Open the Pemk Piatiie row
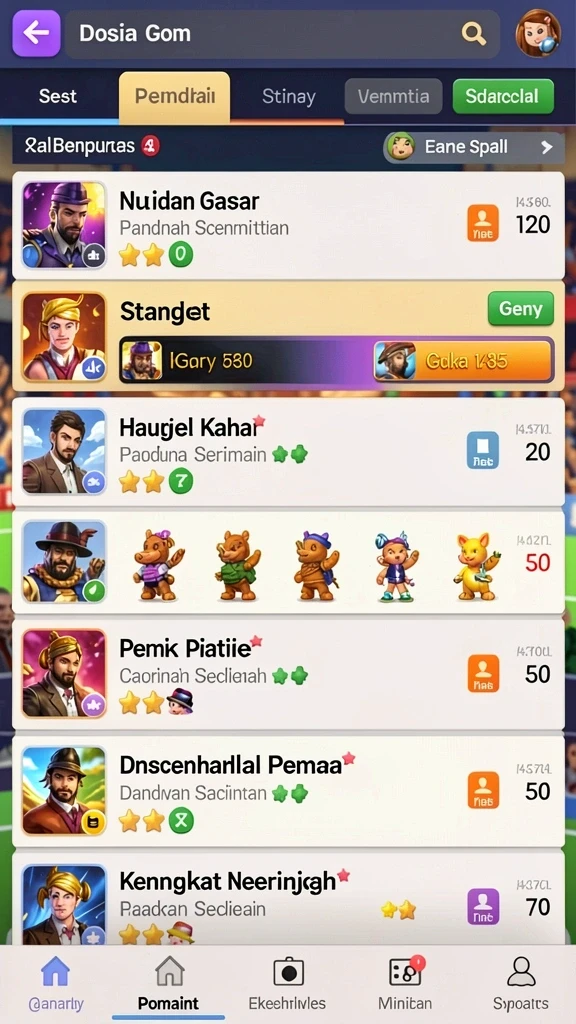The image size is (576, 1024). pyautogui.click(x=288, y=674)
